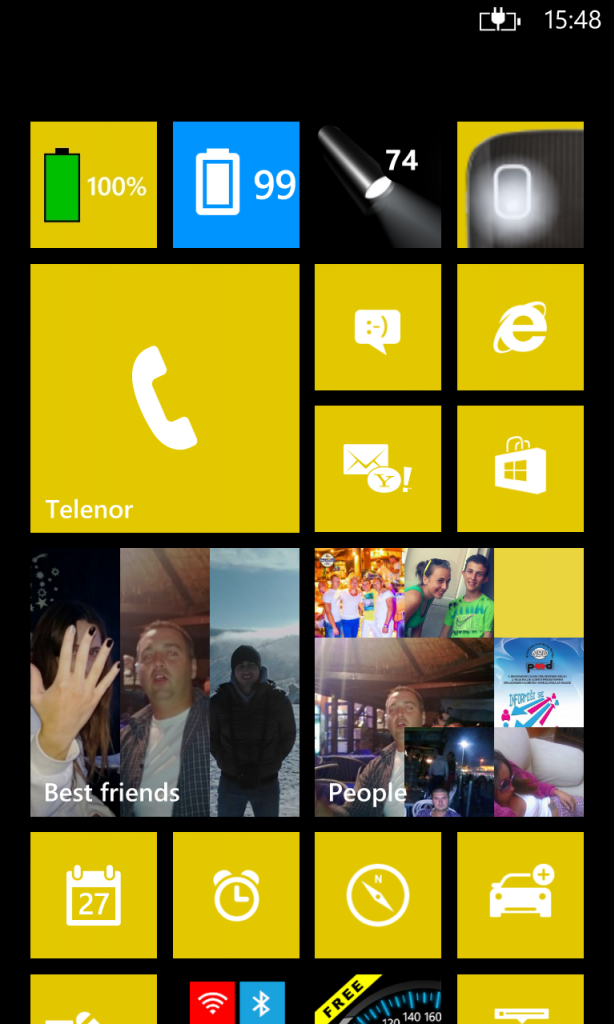Launch Internet Explorer

[x=520, y=327]
